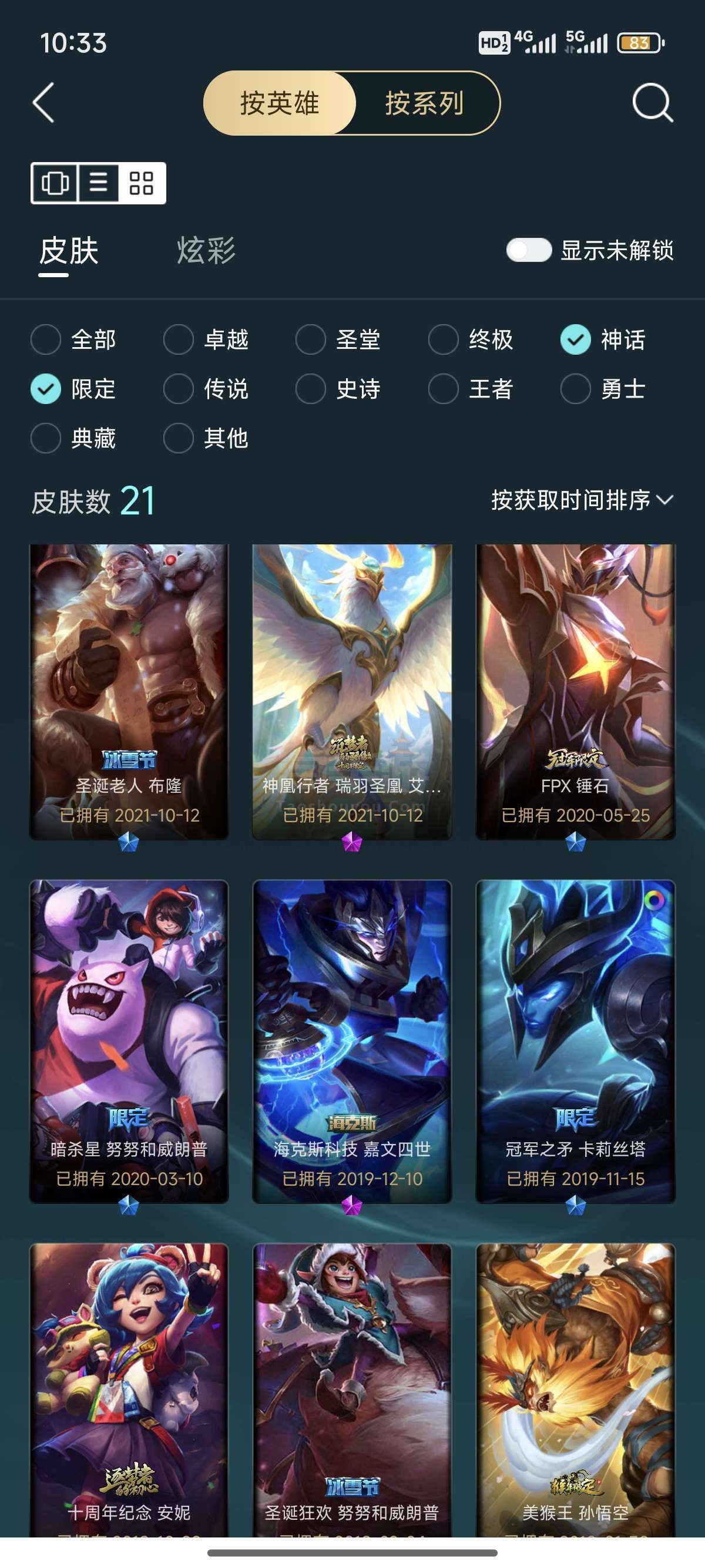The width and height of the screenshot is (705, 1568).
Task: Uncheck the 神话 filter
Action: click(575, 339)
